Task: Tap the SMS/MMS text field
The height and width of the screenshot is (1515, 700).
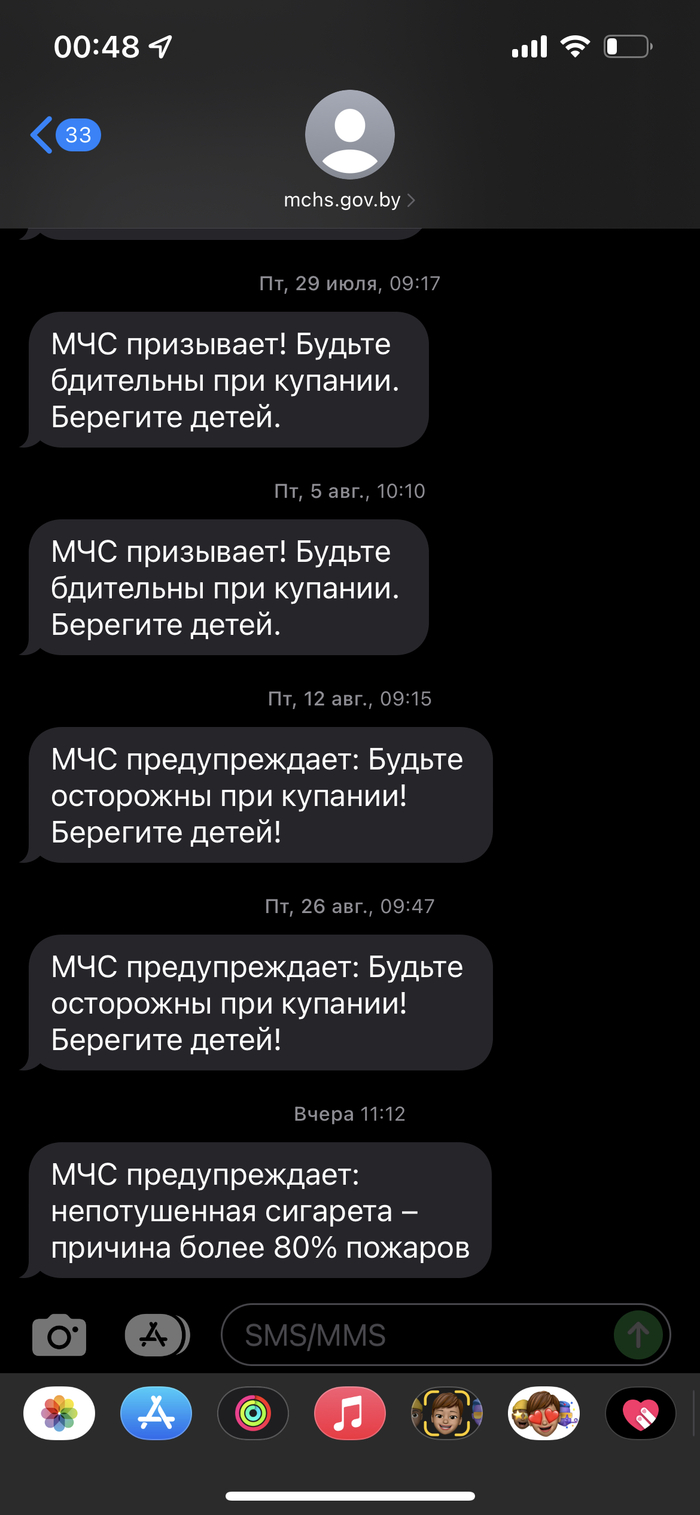Action: point(415,1335)
